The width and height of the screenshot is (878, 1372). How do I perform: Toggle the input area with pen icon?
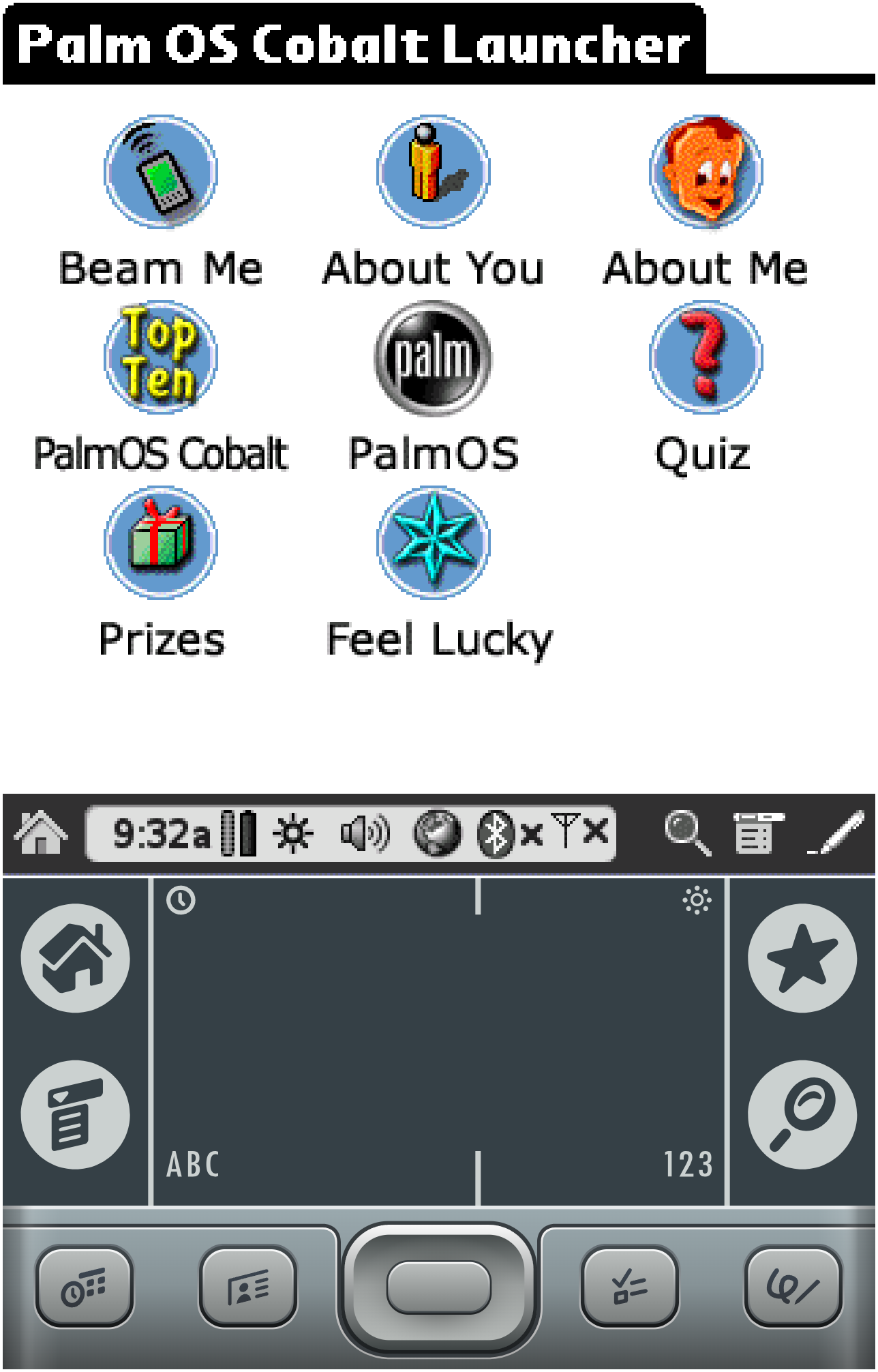(836, 833)
